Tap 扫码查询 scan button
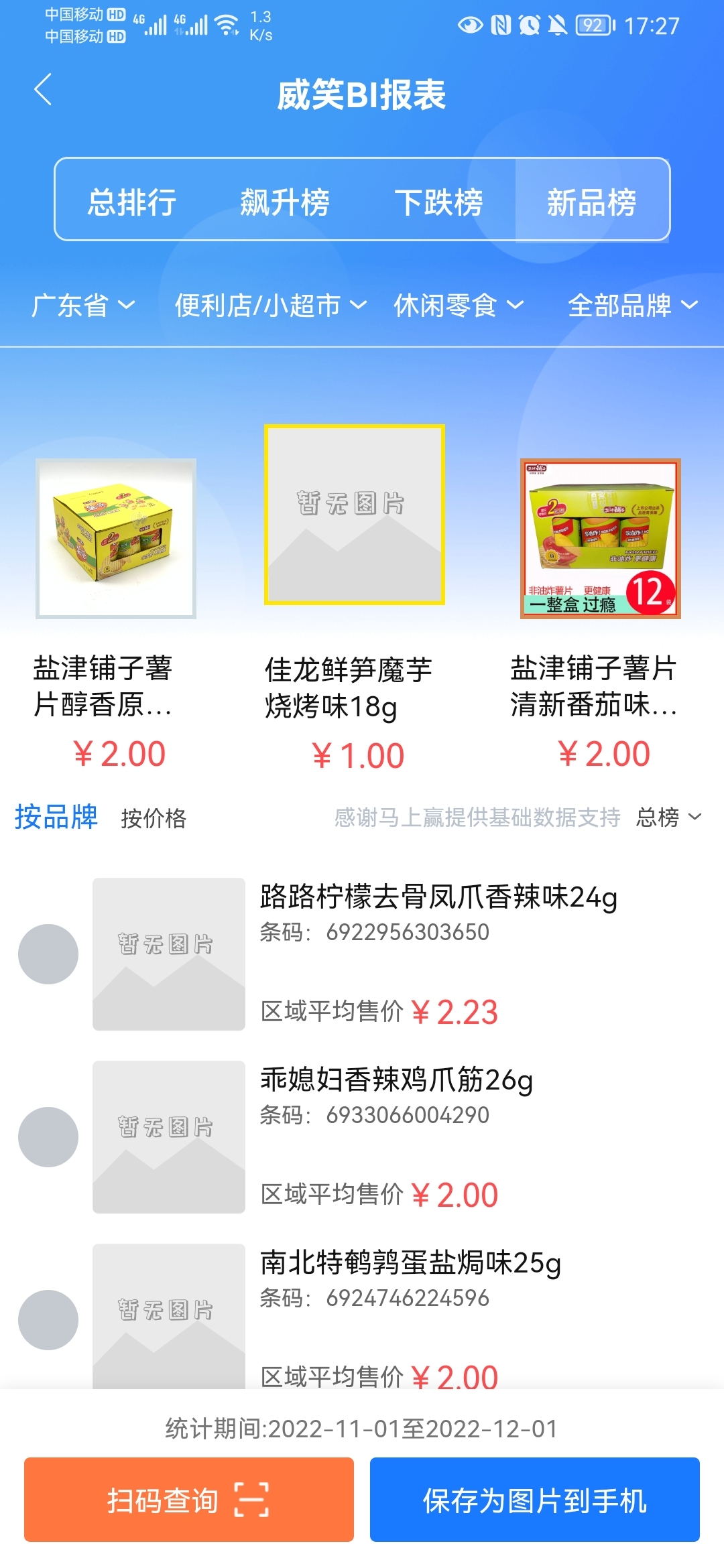The height and width of the screenshot is (1568, 724). [x=189, y=1500]
